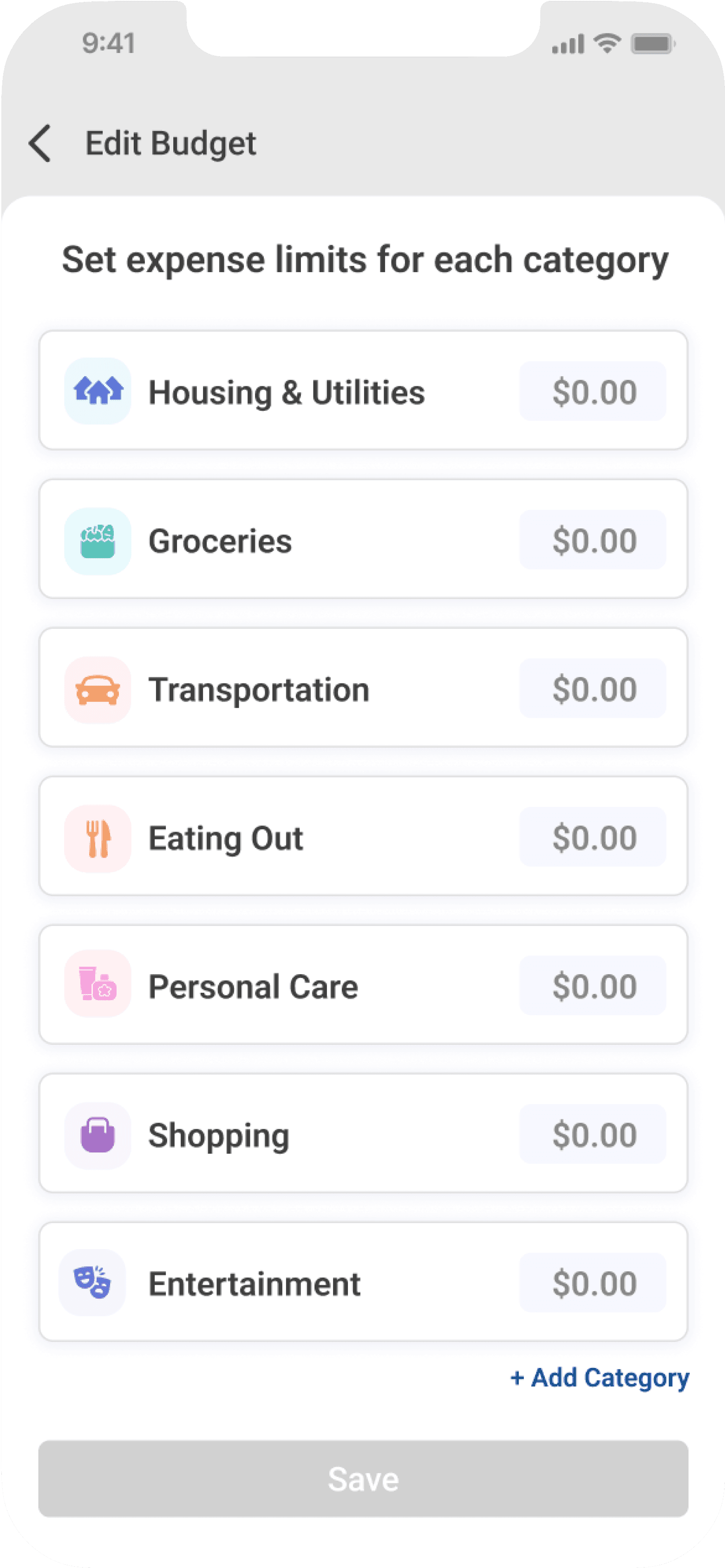Edit the Housing & Utilities limit amount
The height and width of the screenshot is (1568, 725).
pyautogui.click(x=592, y=391)
